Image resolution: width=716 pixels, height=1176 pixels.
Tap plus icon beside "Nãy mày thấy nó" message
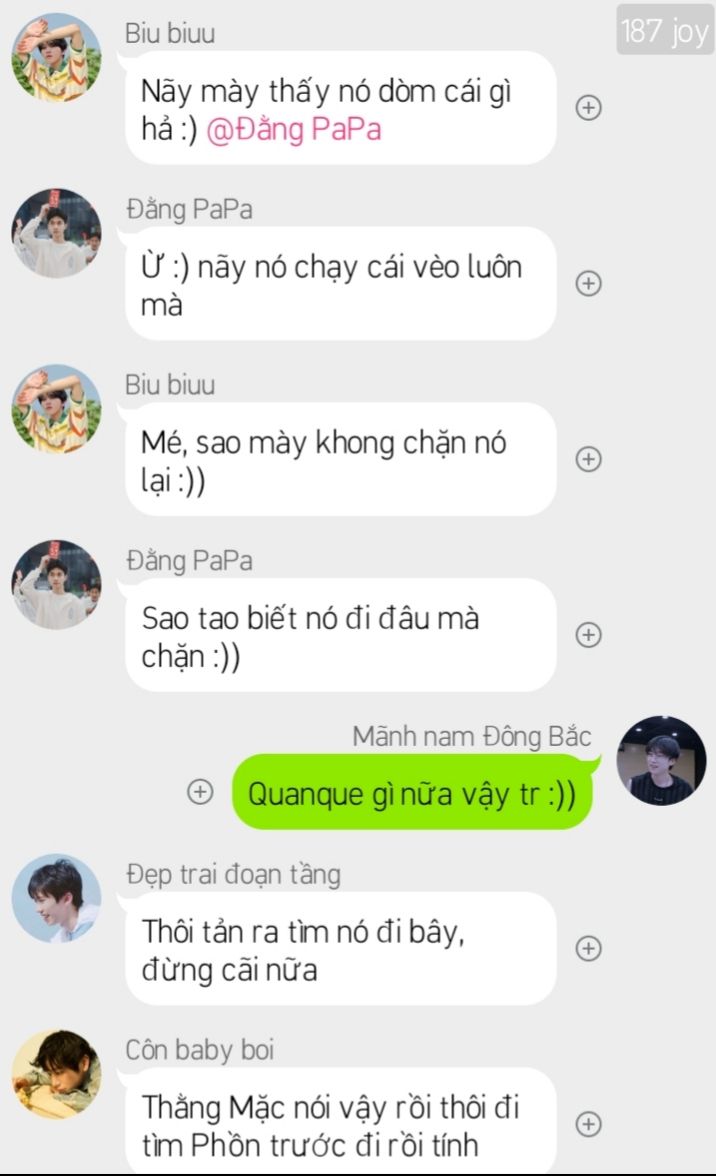point(589,108)
